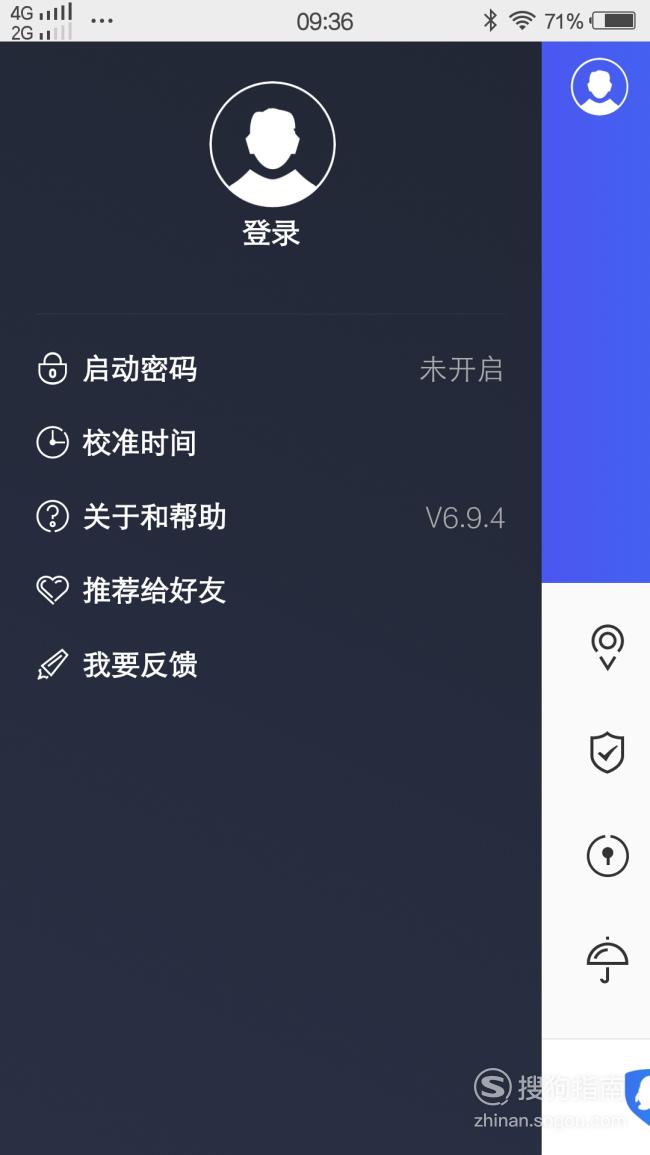This screenshot has width=650, height=1155.
Task: Open 我要反馈 feedback row
Action: pos(270,664)
